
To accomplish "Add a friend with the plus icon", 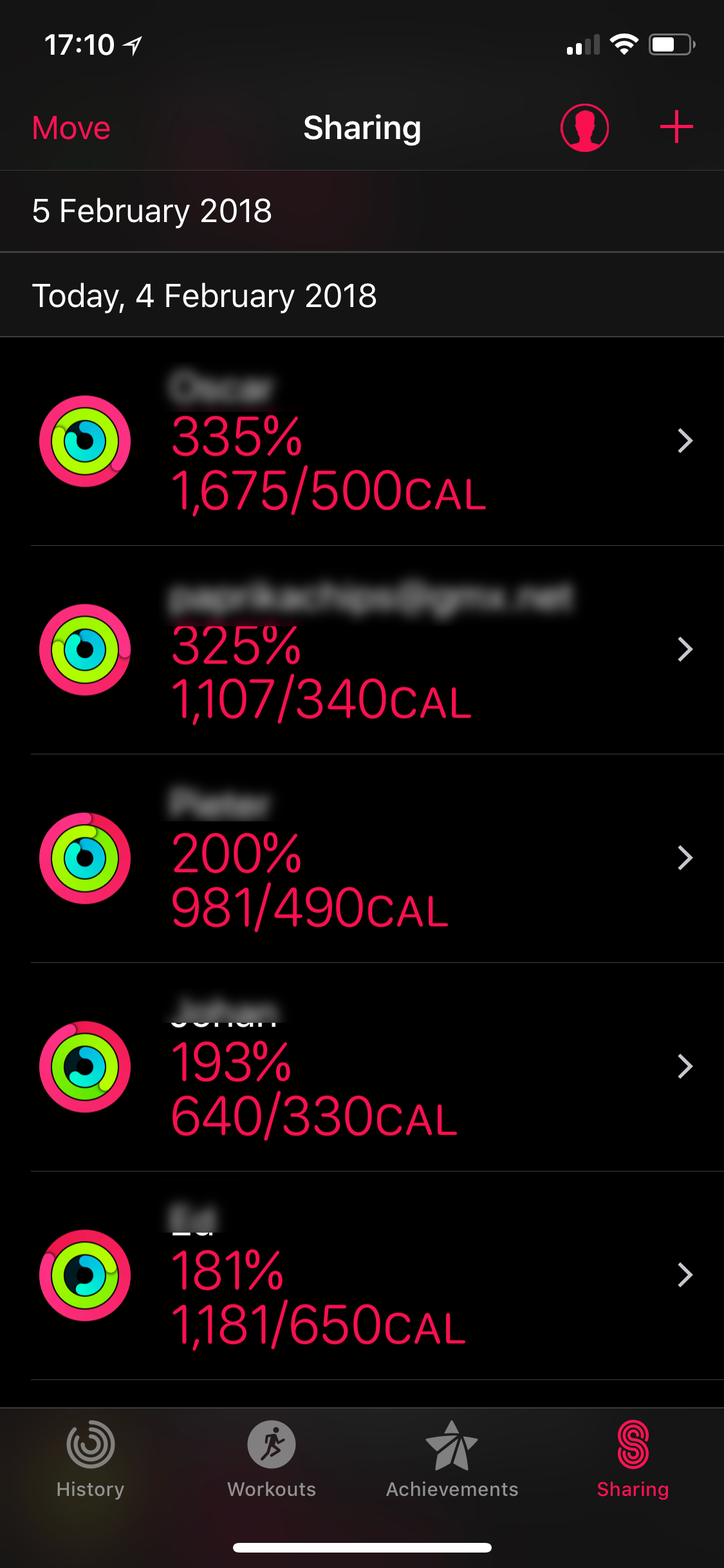I will [x=676, y=127].
